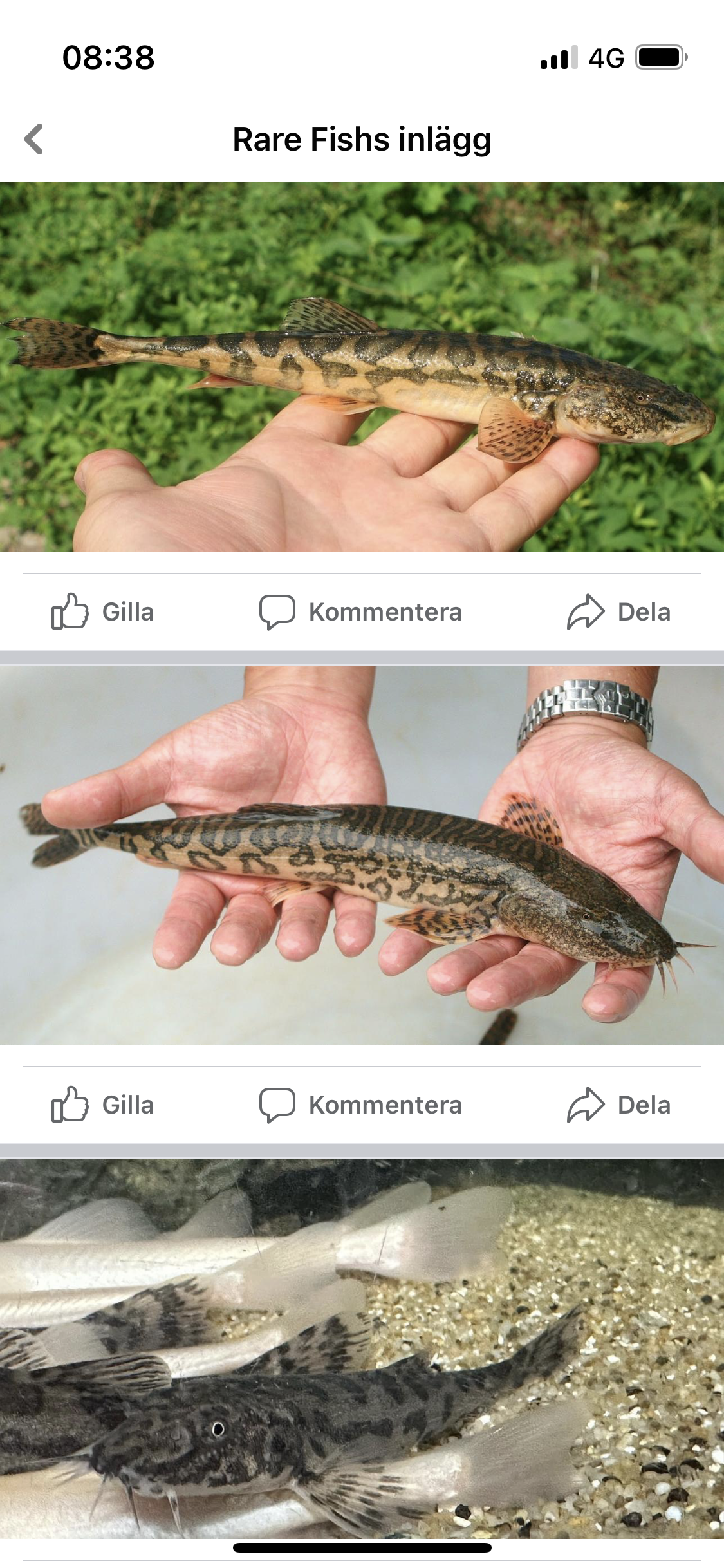Screen dimensions: 724x1568
Task: Go back from Rare Fishs inlägg
Action: (x=33, y=139)
